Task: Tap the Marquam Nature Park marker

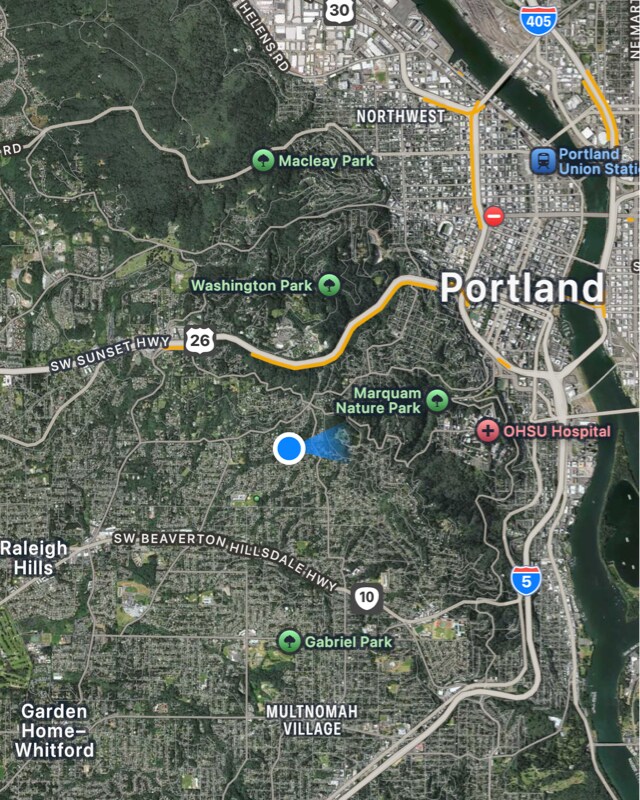Action: point(436,401)
